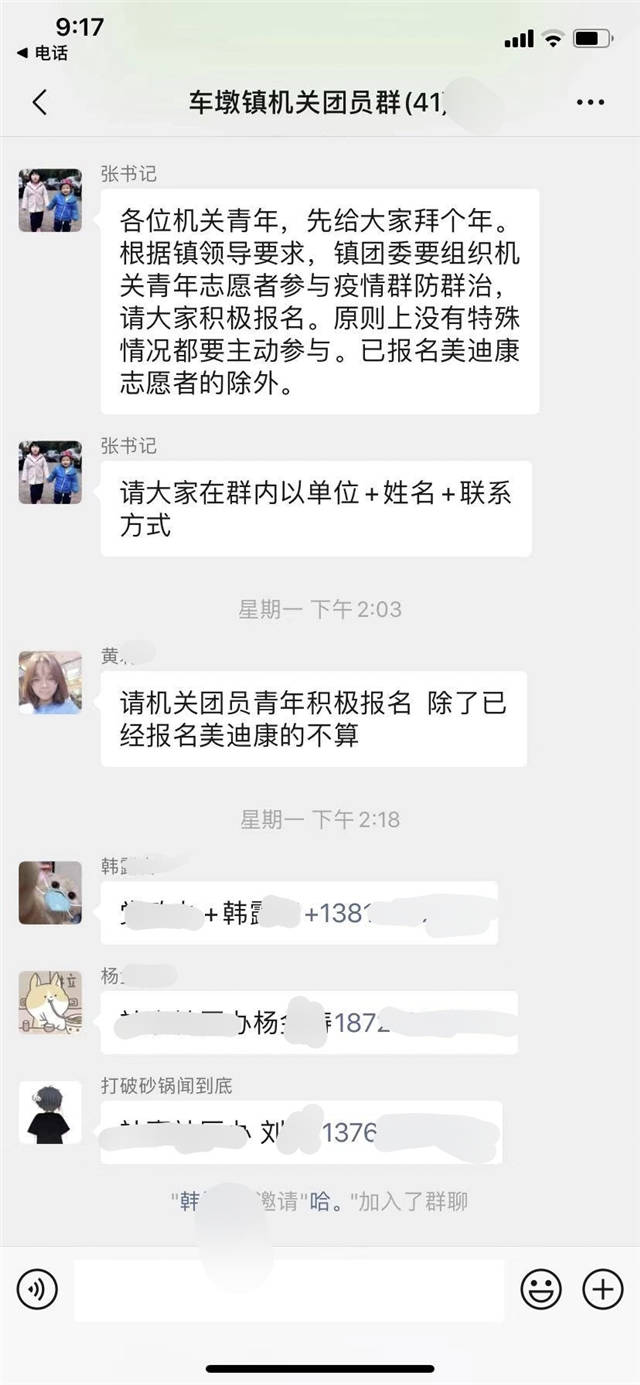Switch to voice message input
This screenshot has width=640, height=1385.
tap(38, 1289)
